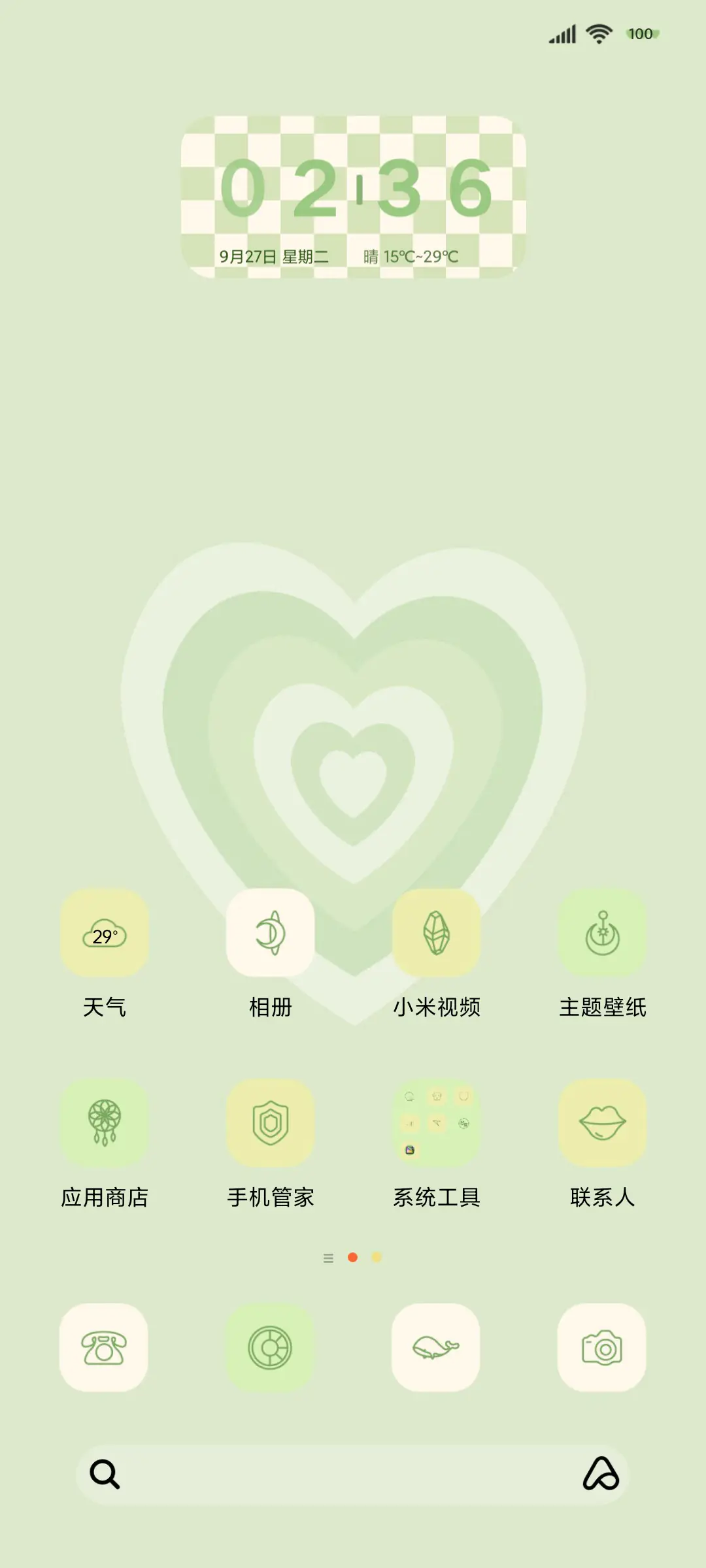Launch Mi Video
The height and width of the screenshot is (1568, 706).
(x=435, y=934)
